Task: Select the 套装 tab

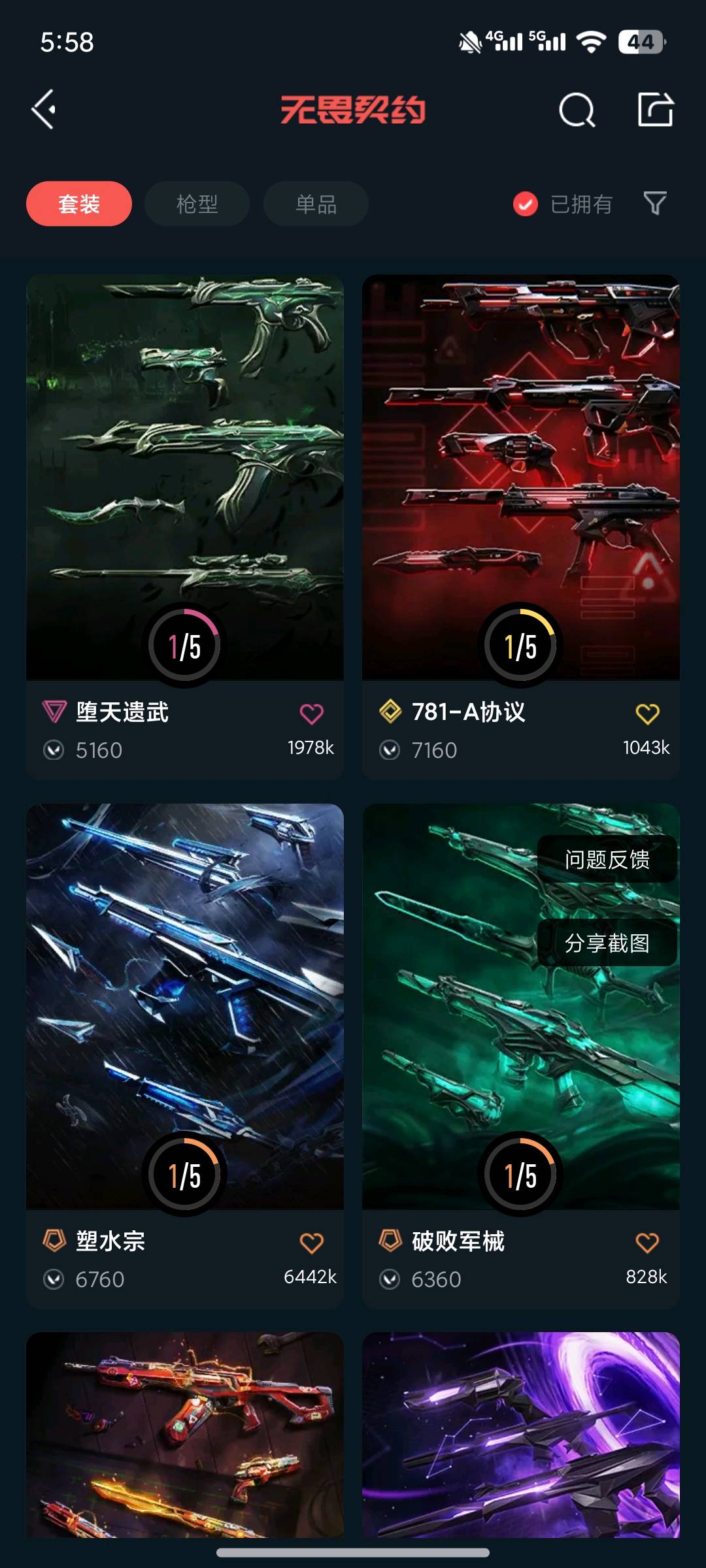Action: click(79, 204)
